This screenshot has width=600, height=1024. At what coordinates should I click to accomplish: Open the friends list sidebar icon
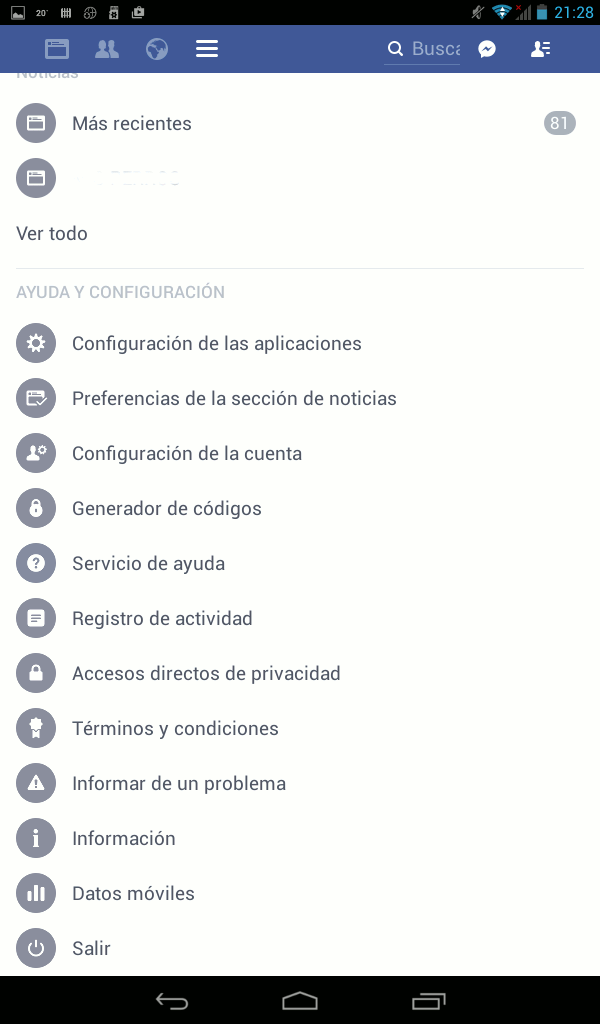(541, 49)
